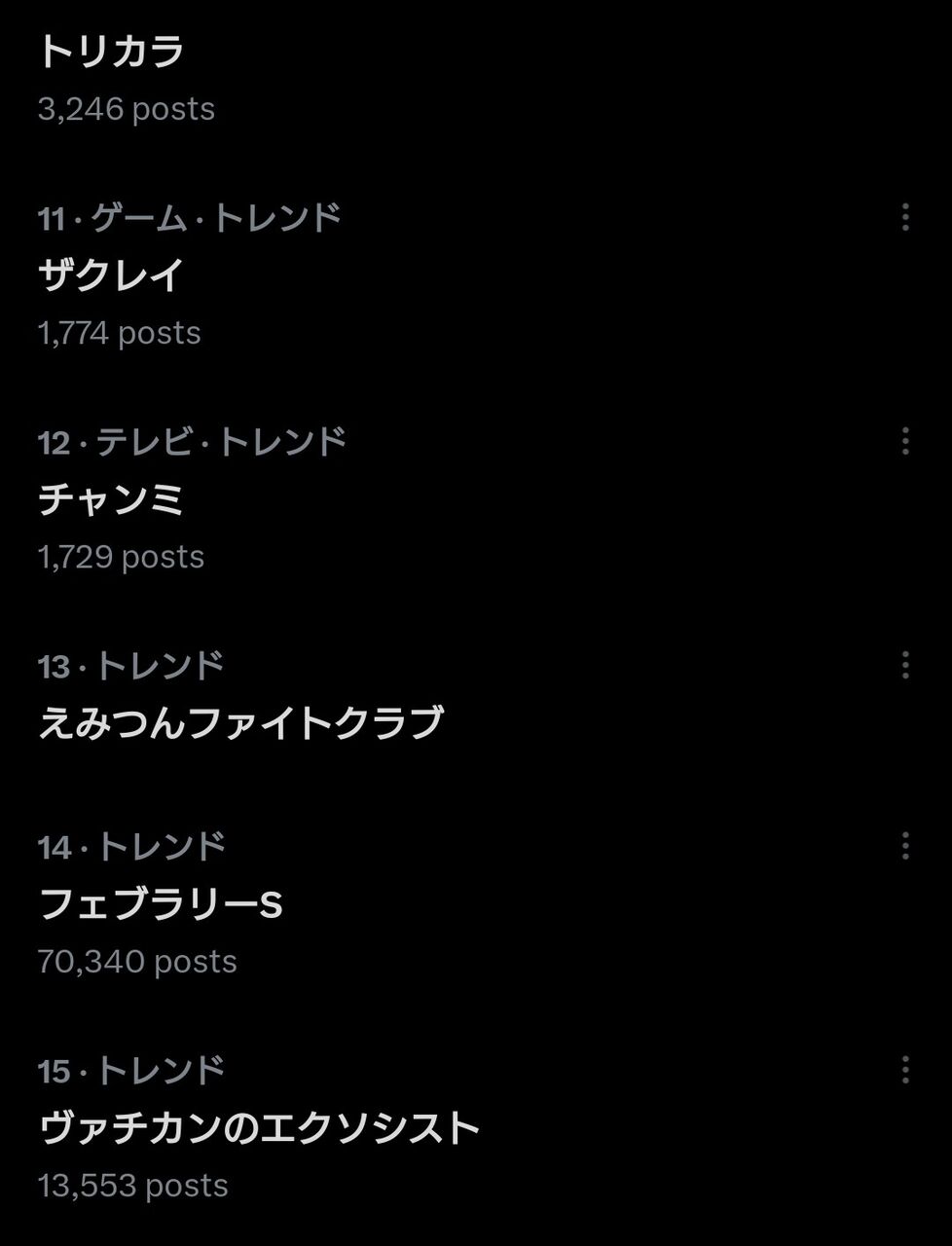The width and height of the screenshot is (952, 1246).
Task: Open えみつんファイトクラブ trend
Action: (x=240, y=723)
